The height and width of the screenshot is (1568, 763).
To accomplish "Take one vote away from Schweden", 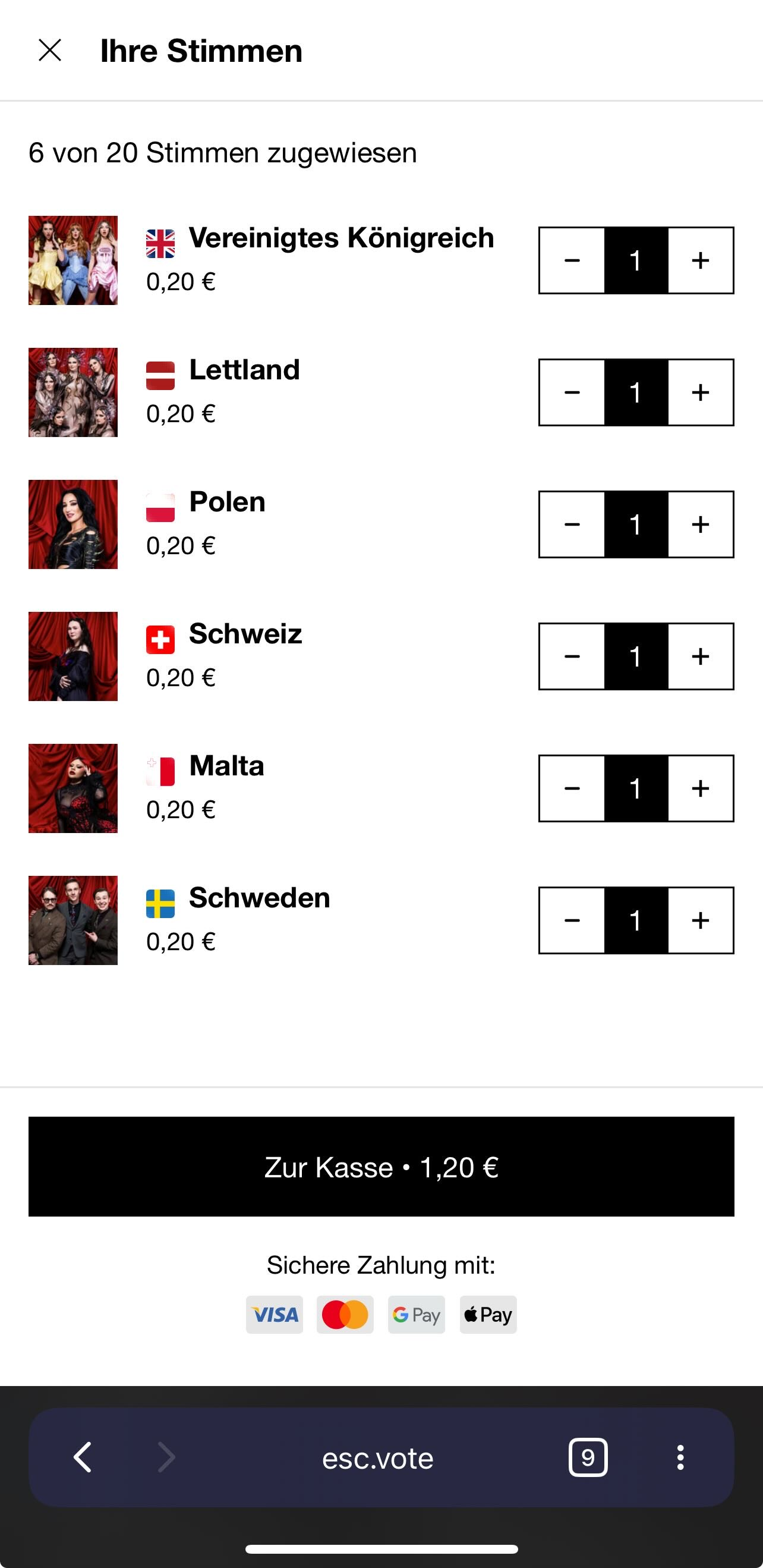I will click(x=572, y=920).
